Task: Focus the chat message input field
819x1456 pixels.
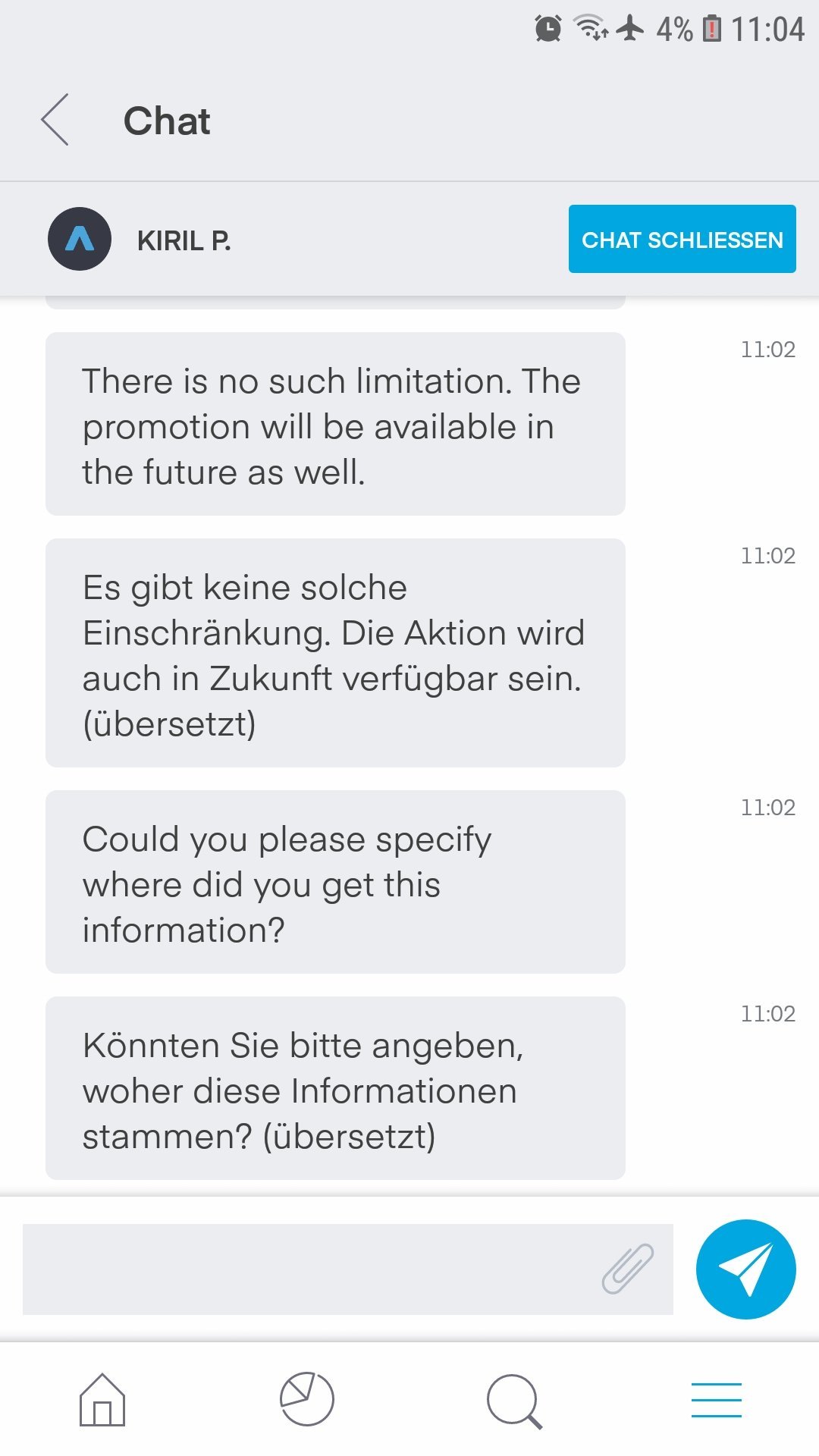Action: (348, 1269)
